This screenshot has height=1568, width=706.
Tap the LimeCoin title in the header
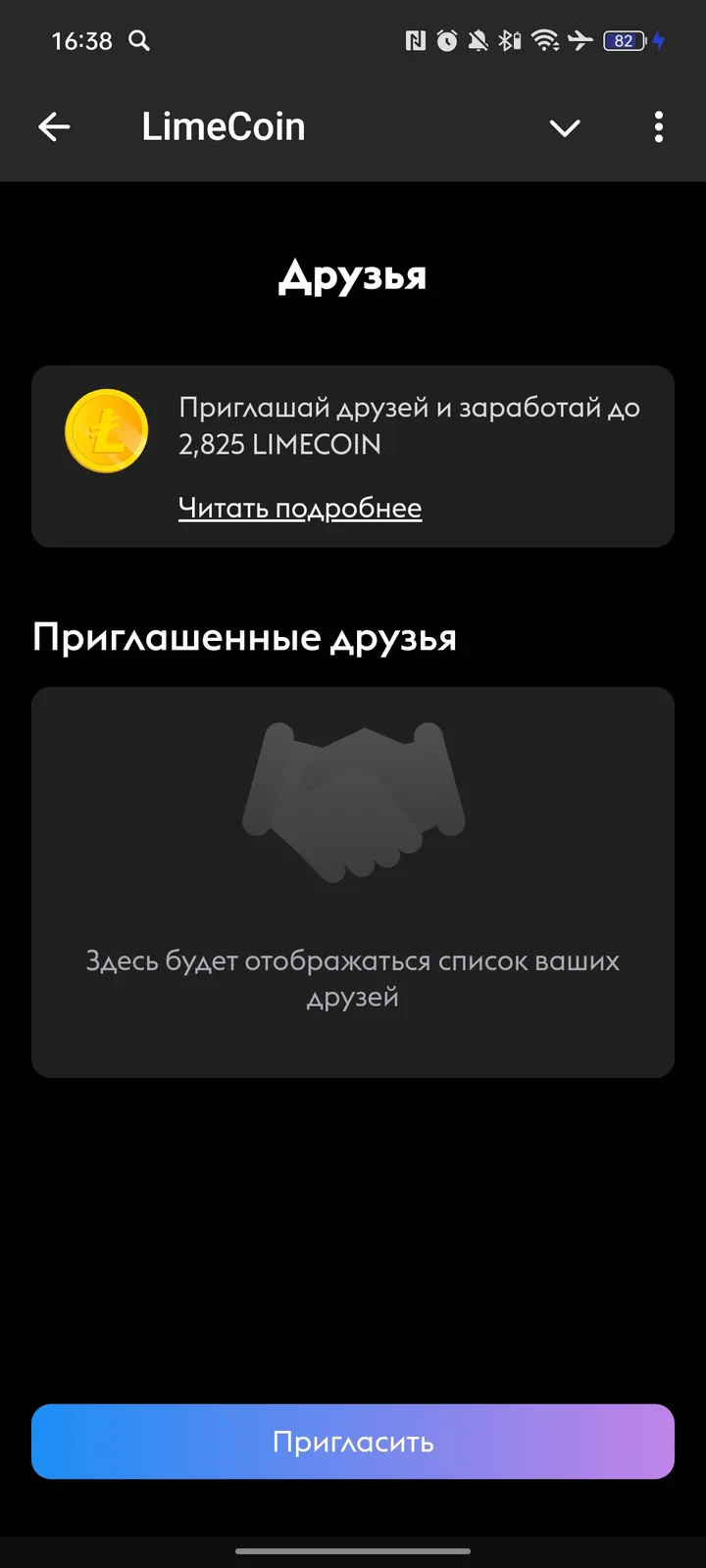click(x=224, y=125)
